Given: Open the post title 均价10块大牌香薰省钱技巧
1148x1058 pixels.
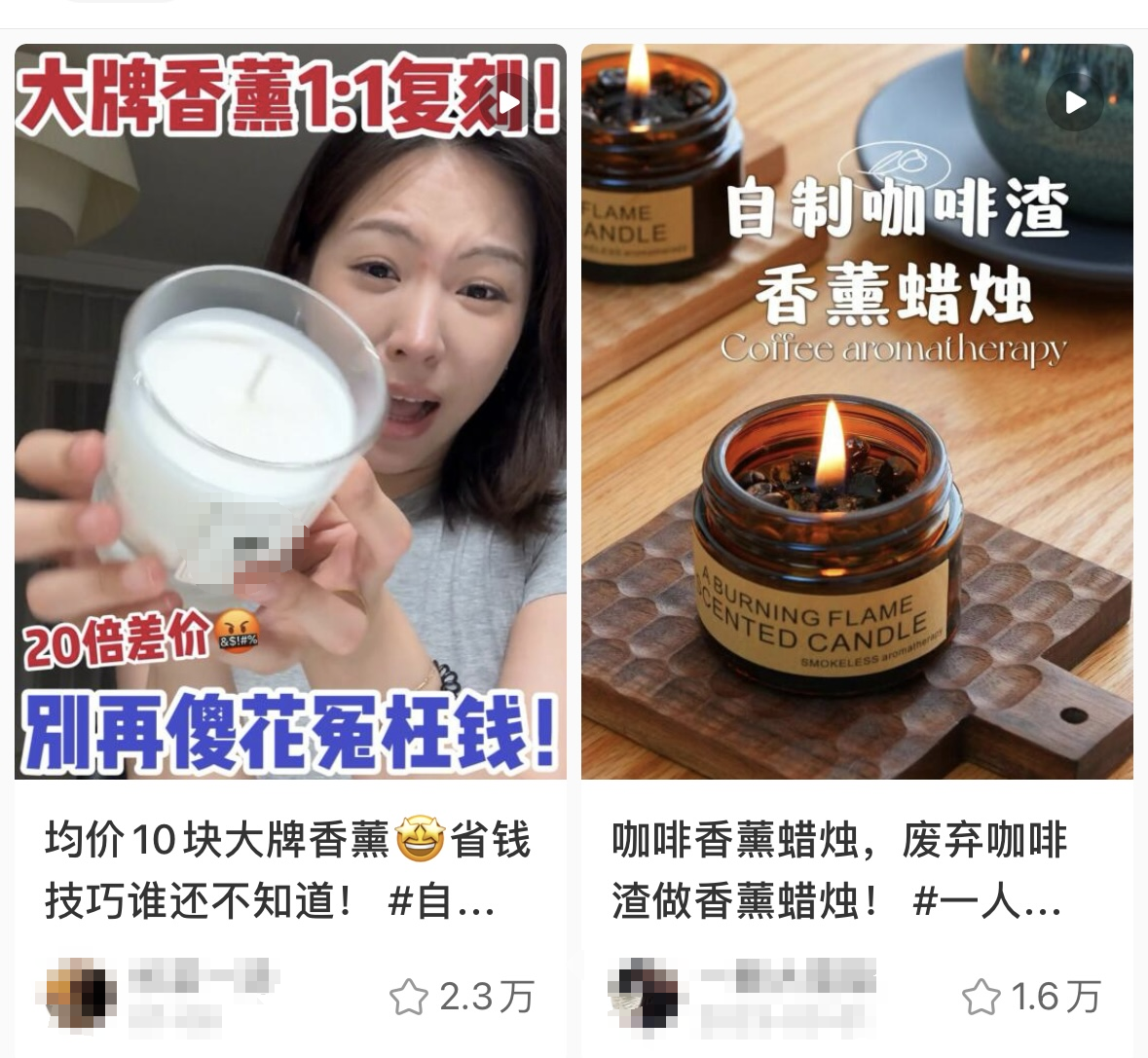Looking at the screenshot, I should pos(287,870).
